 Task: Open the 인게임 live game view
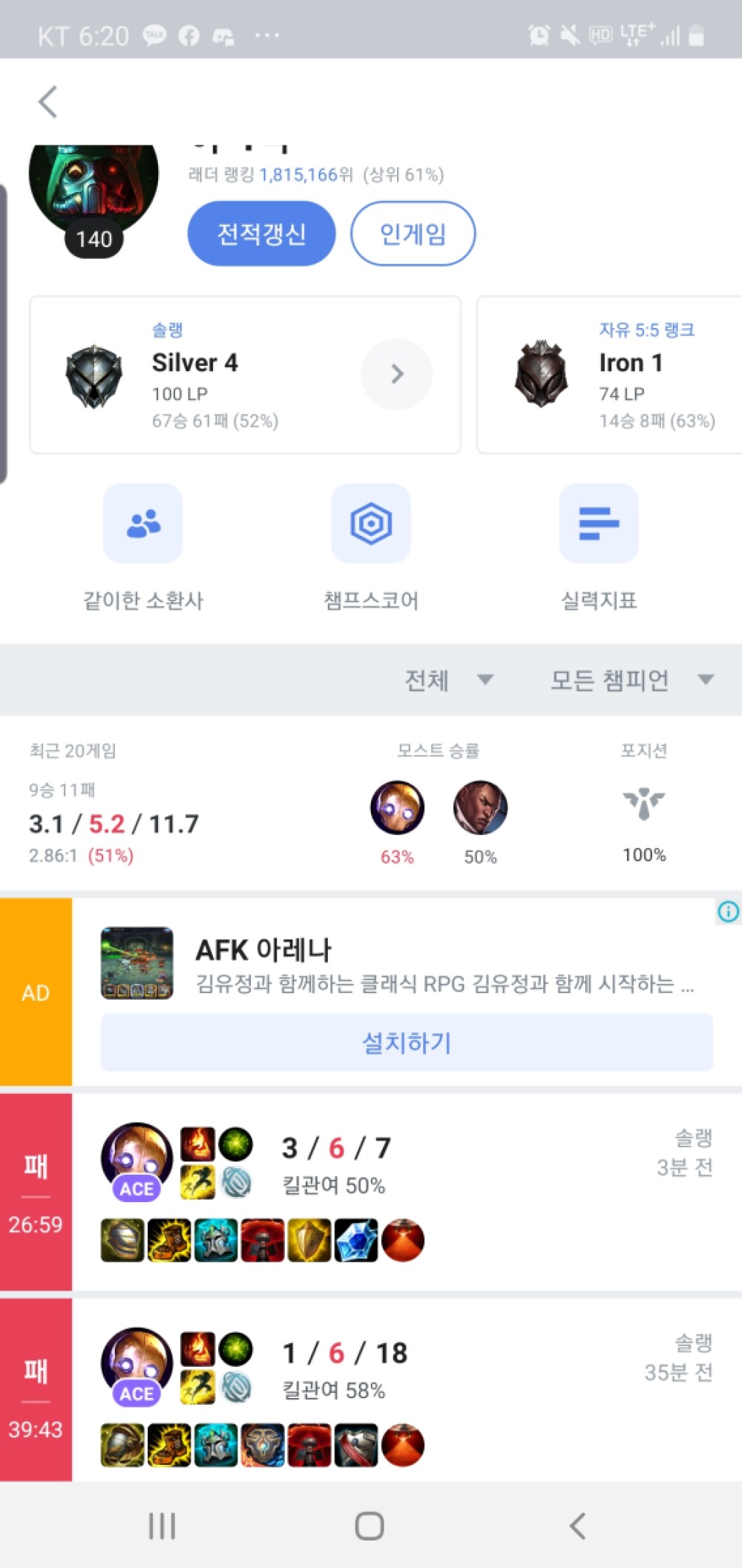[x=413, y=234]
